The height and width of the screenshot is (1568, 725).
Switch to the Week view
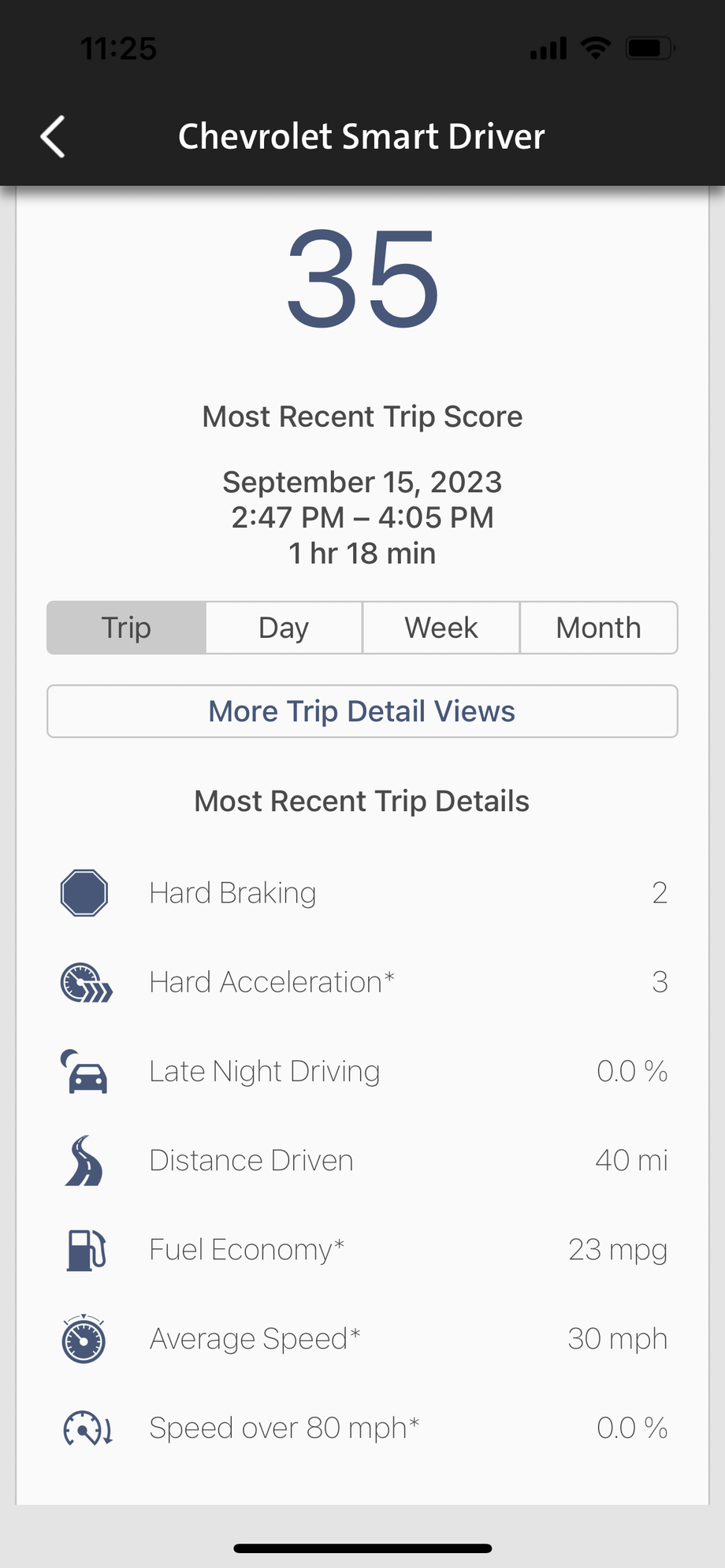point(441,628)
